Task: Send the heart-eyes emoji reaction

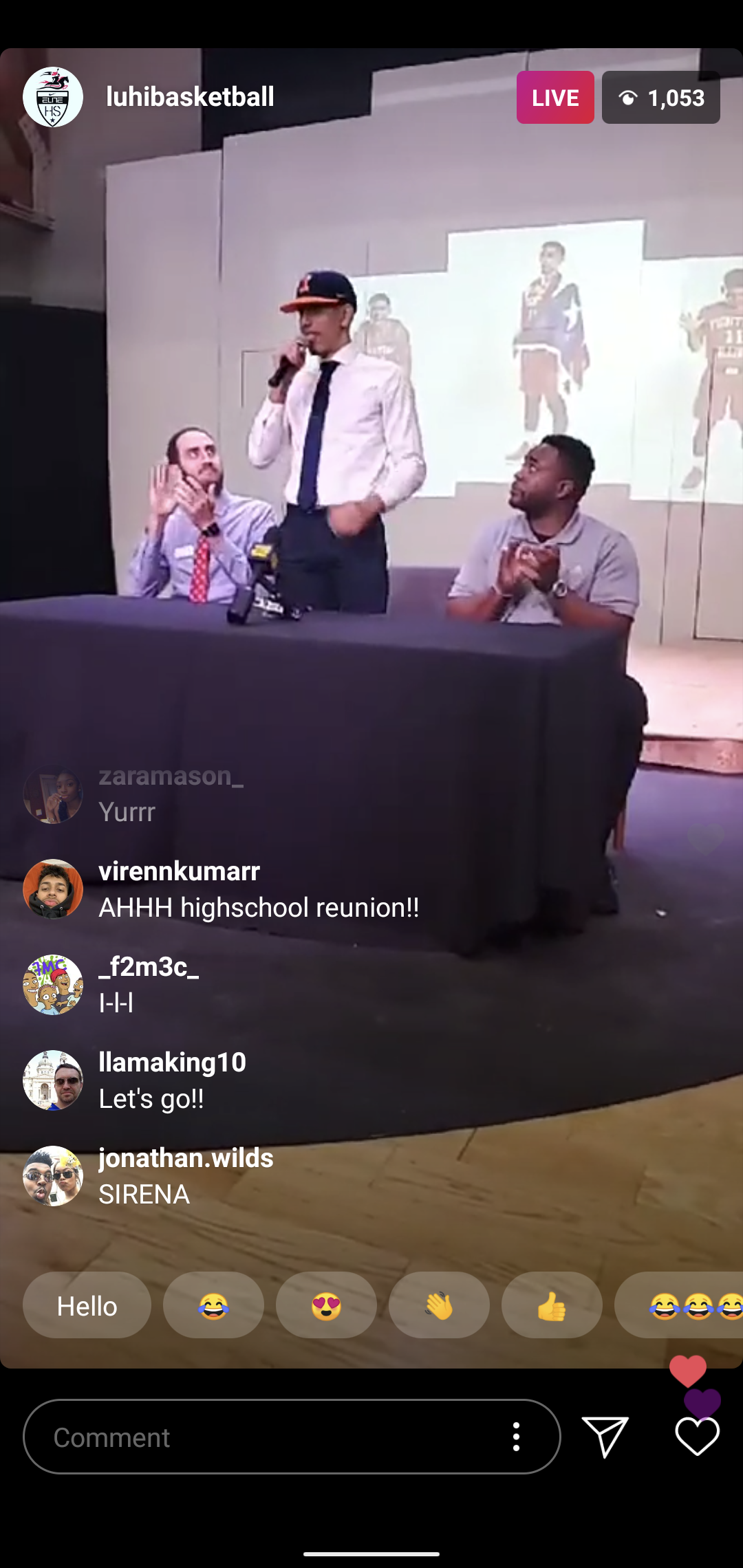Action: 326,1305
